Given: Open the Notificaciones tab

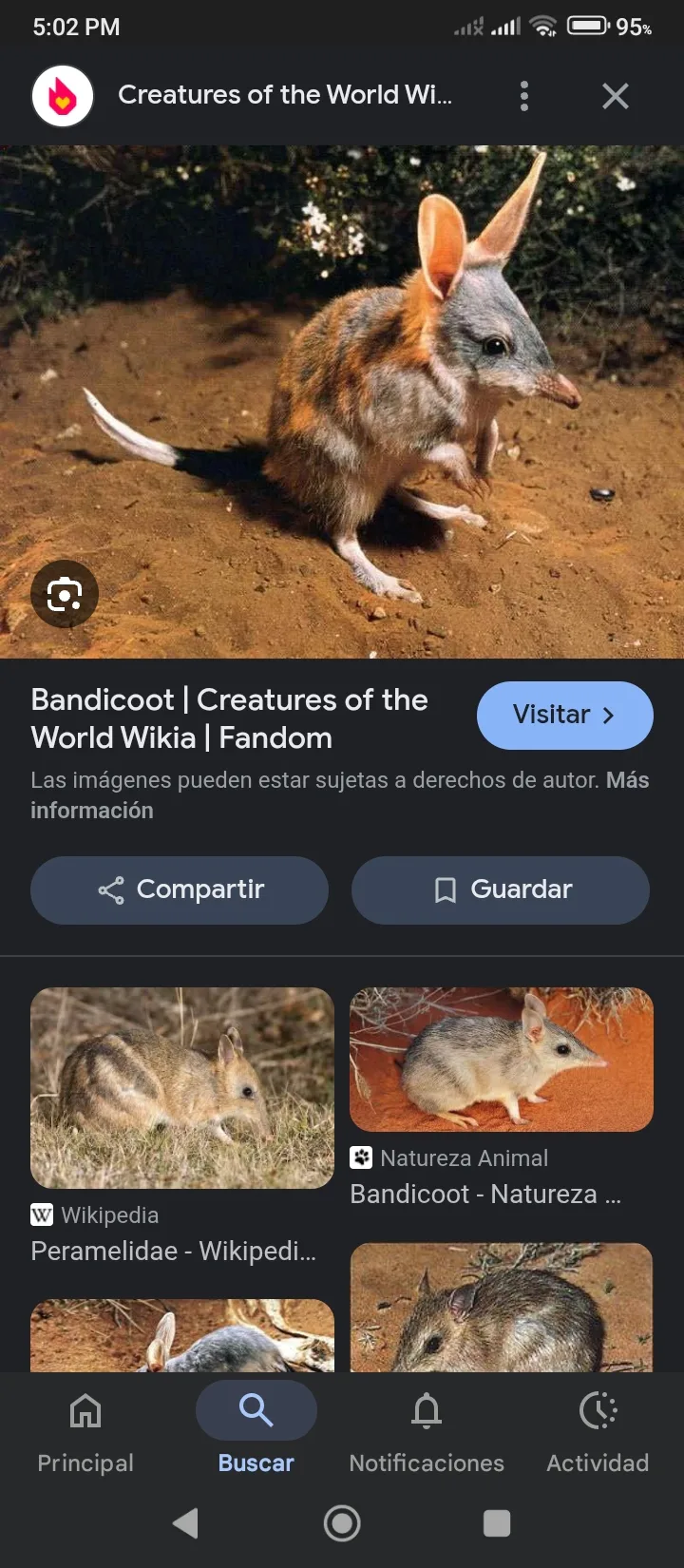Looking at the screenshot, I should coord(427,1432).
